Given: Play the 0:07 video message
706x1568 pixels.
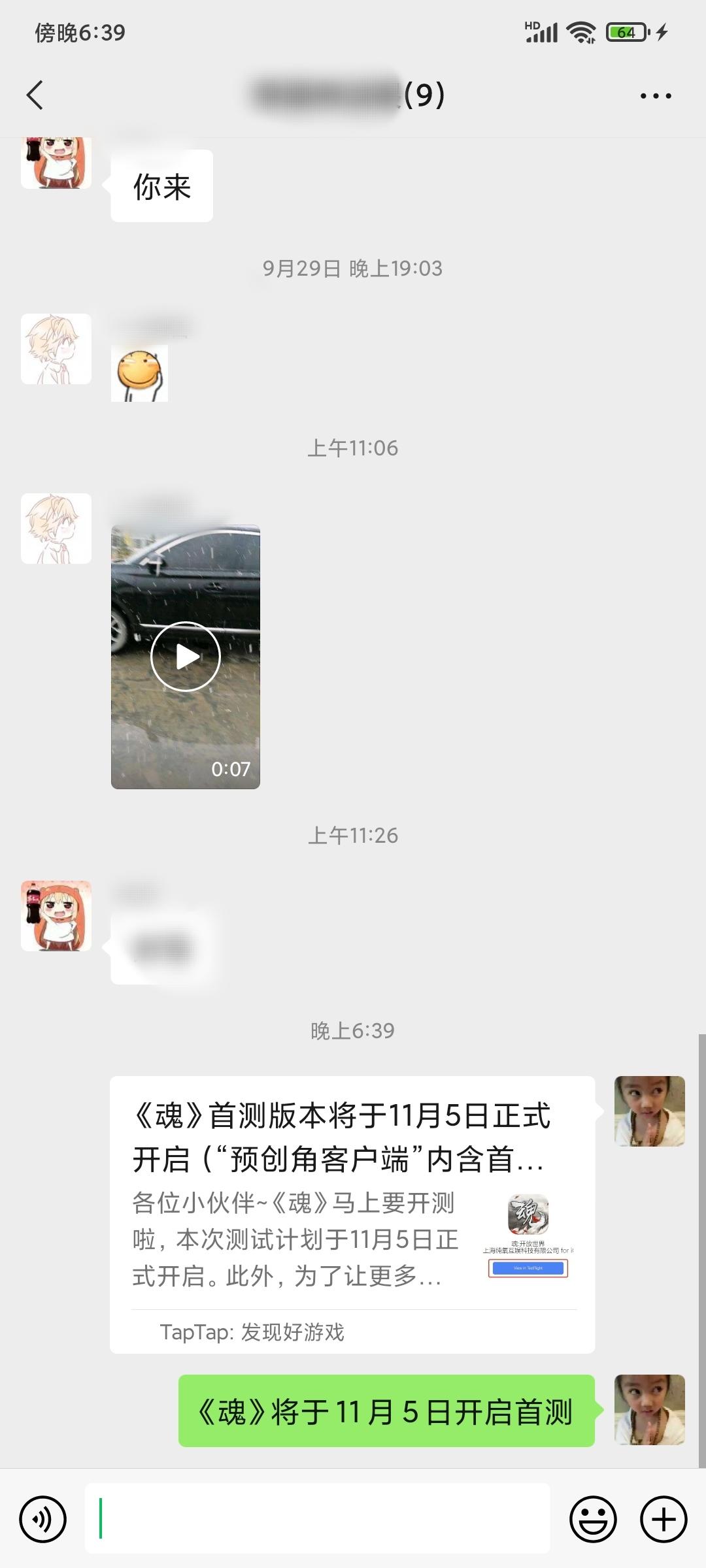Looking at the screenshot, I should click(x=186, y=657).
